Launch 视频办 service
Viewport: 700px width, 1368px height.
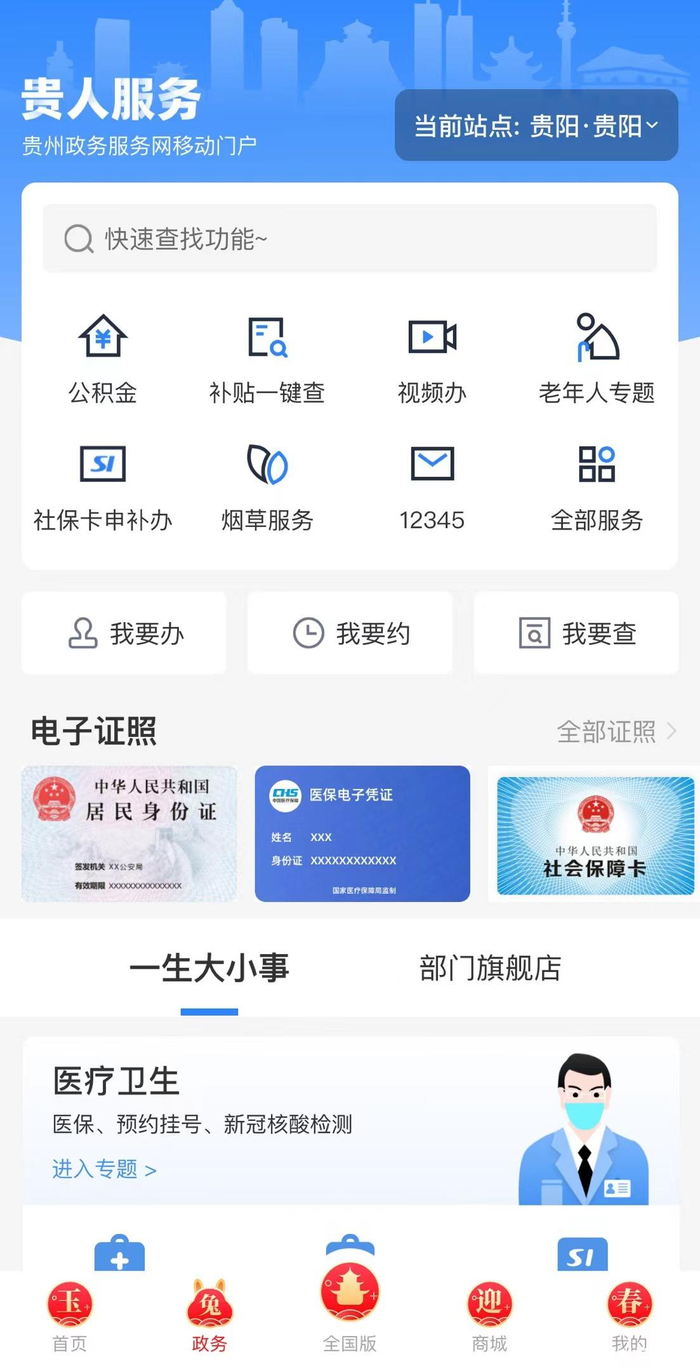(x=432, y=359)
